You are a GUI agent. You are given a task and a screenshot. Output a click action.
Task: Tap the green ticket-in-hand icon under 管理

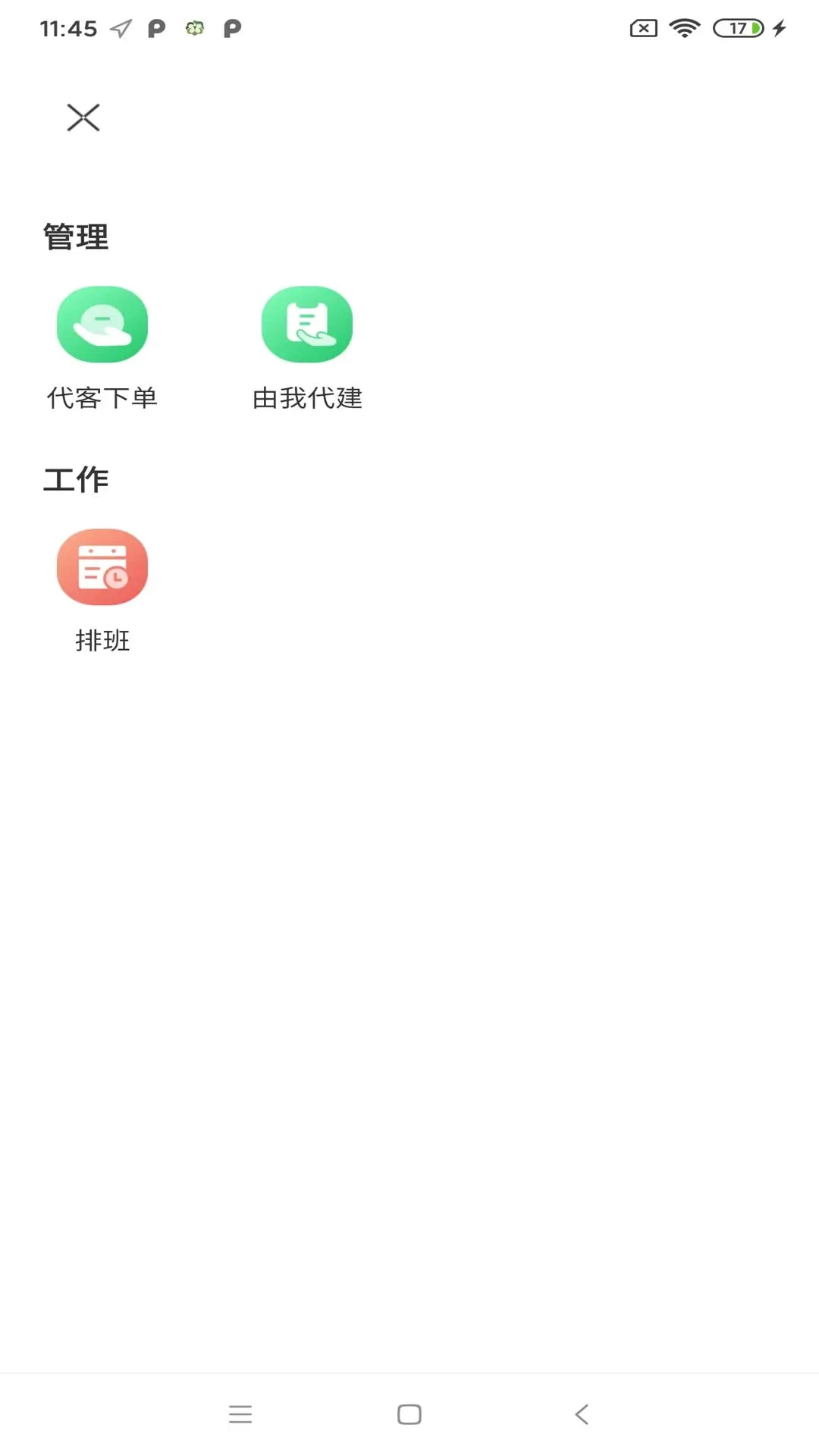(x=307, y=324)
